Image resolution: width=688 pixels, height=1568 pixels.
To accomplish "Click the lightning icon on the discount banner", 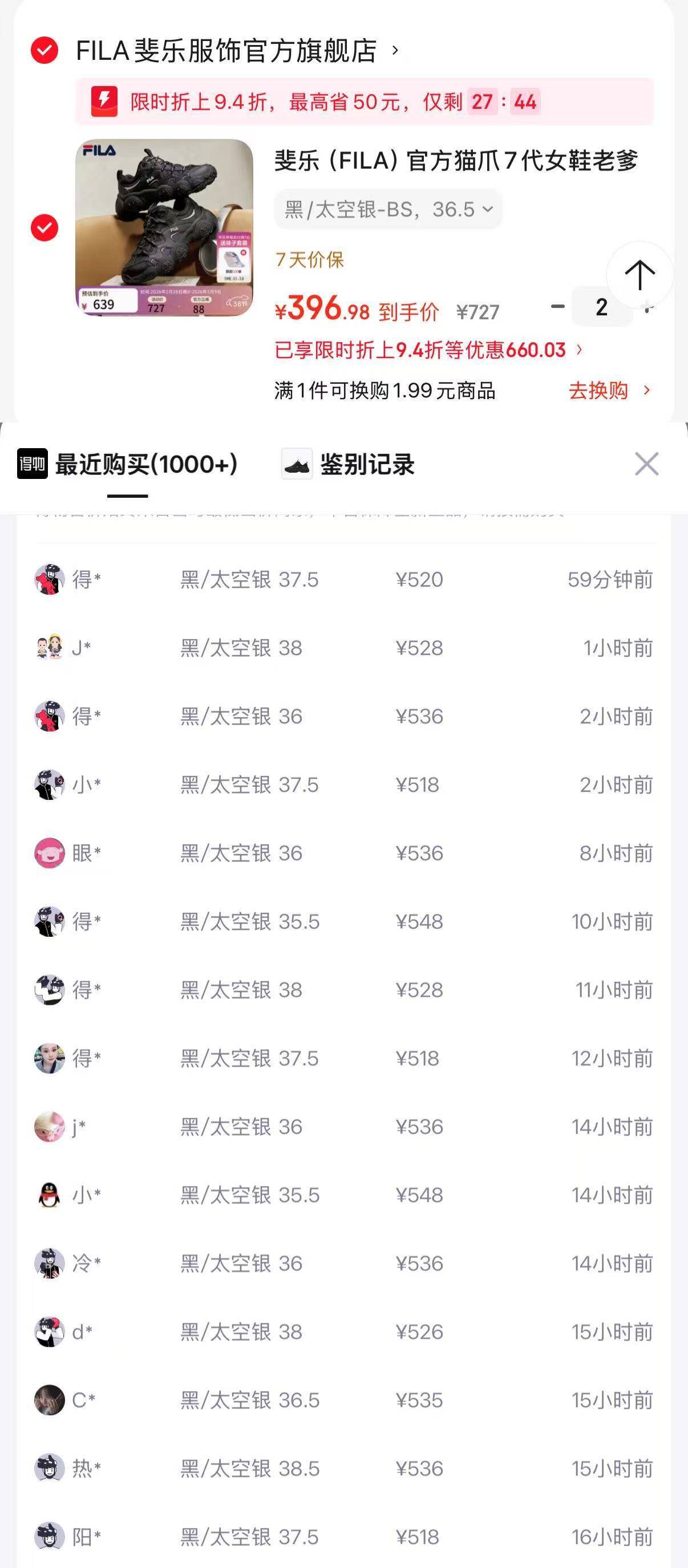I will point(106,101).
